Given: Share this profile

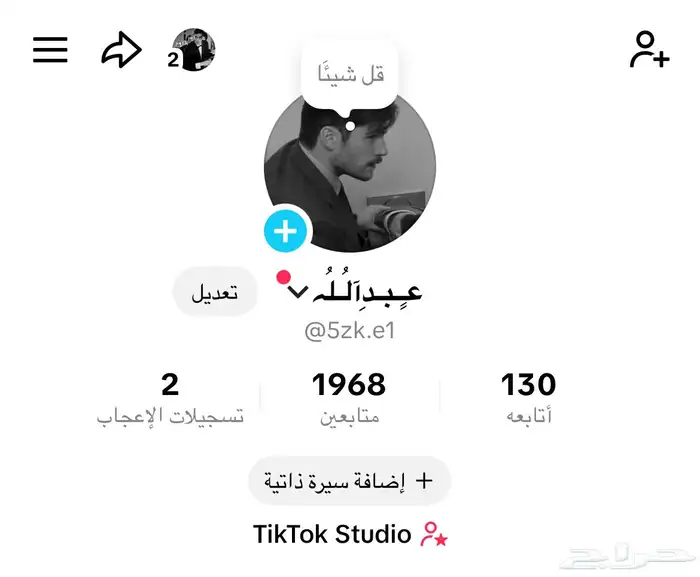Looking at the screenshot, I should point(121,51).
